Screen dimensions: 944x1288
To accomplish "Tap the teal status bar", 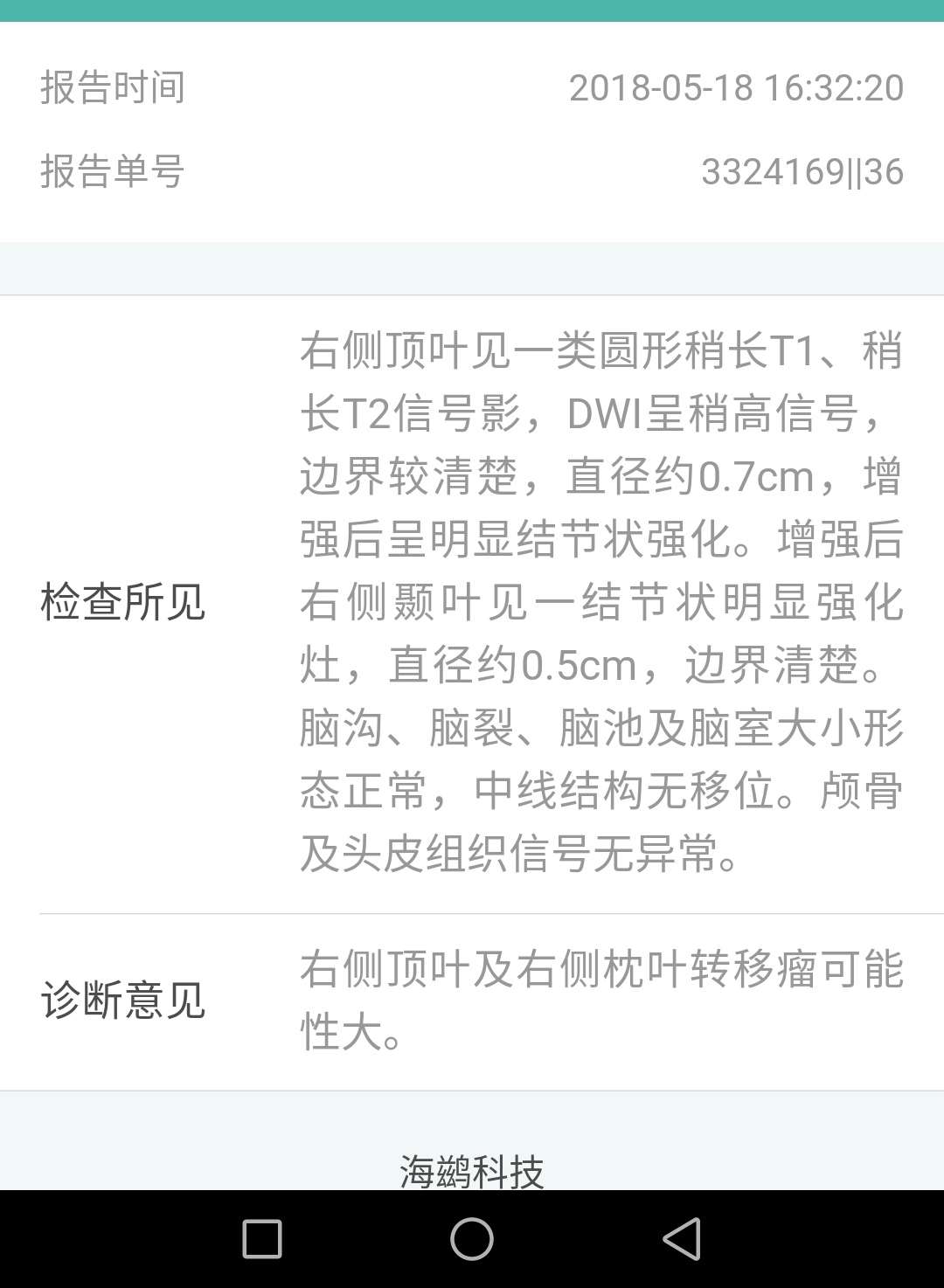I will click(x=472, y=13).
